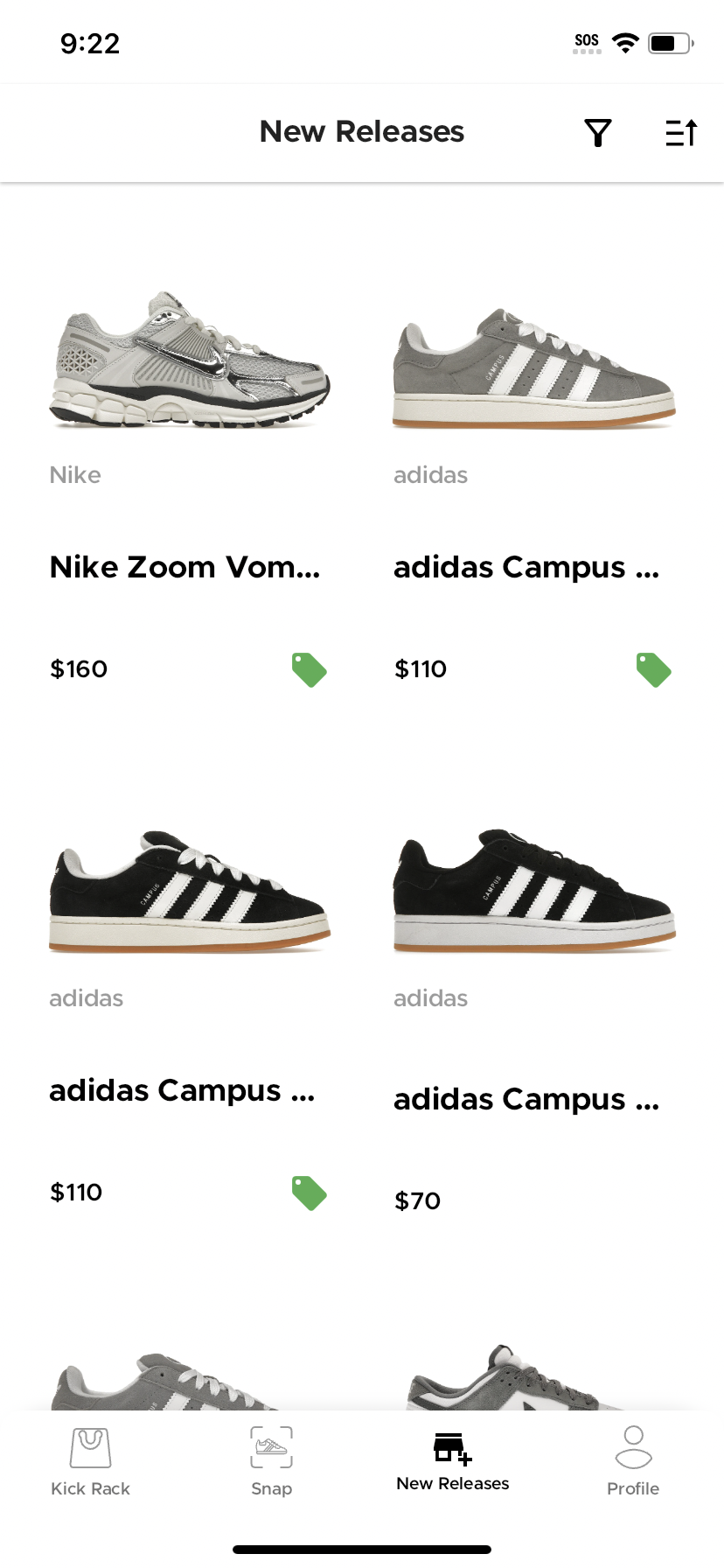Switch to the Snap tab

click(271, 1460)
